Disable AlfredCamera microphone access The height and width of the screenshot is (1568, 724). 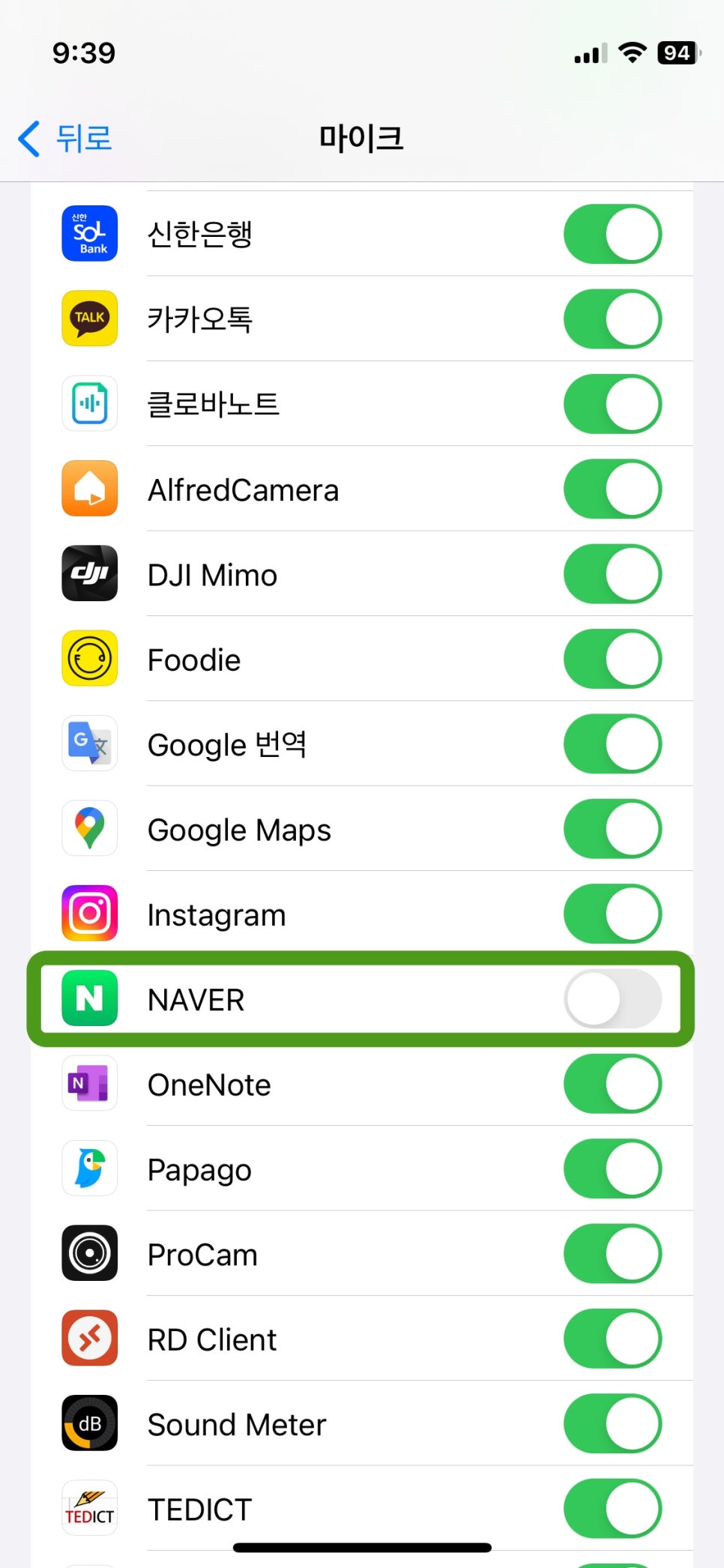pos(612,489)
